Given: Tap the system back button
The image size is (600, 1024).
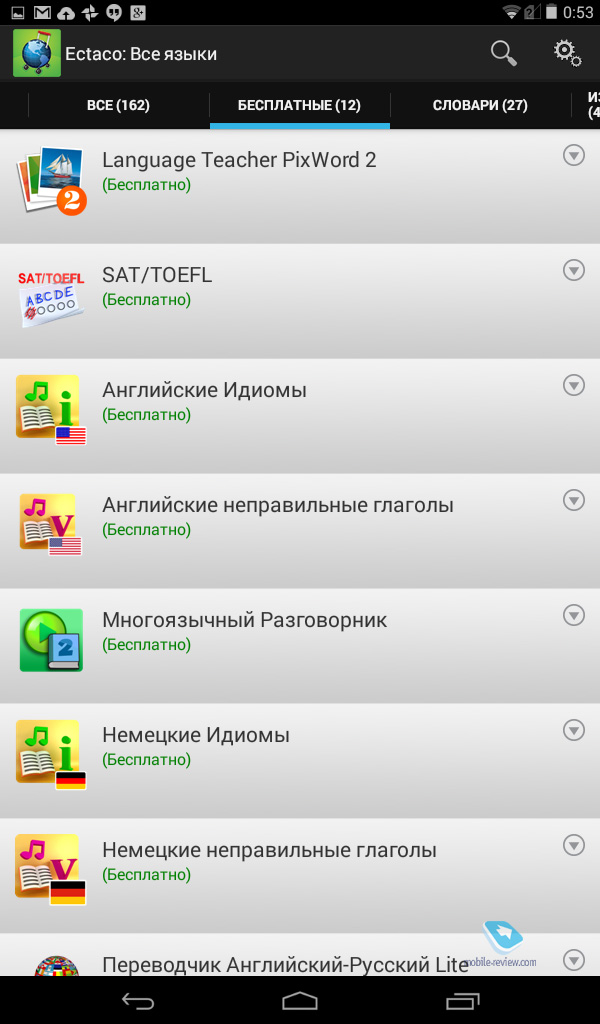Looking at the screenshot, I should [138, 1000].
